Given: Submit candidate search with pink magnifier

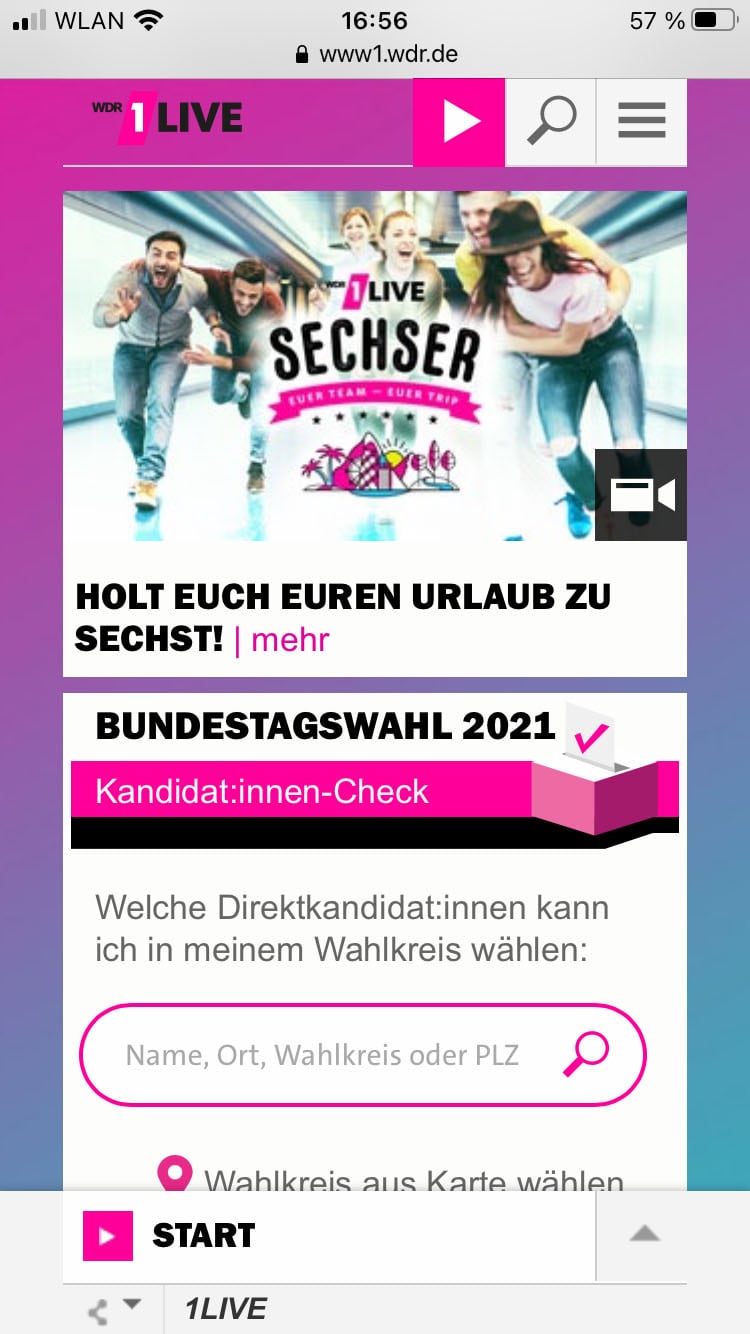Looking at the screenshot, I should 586,1054.
